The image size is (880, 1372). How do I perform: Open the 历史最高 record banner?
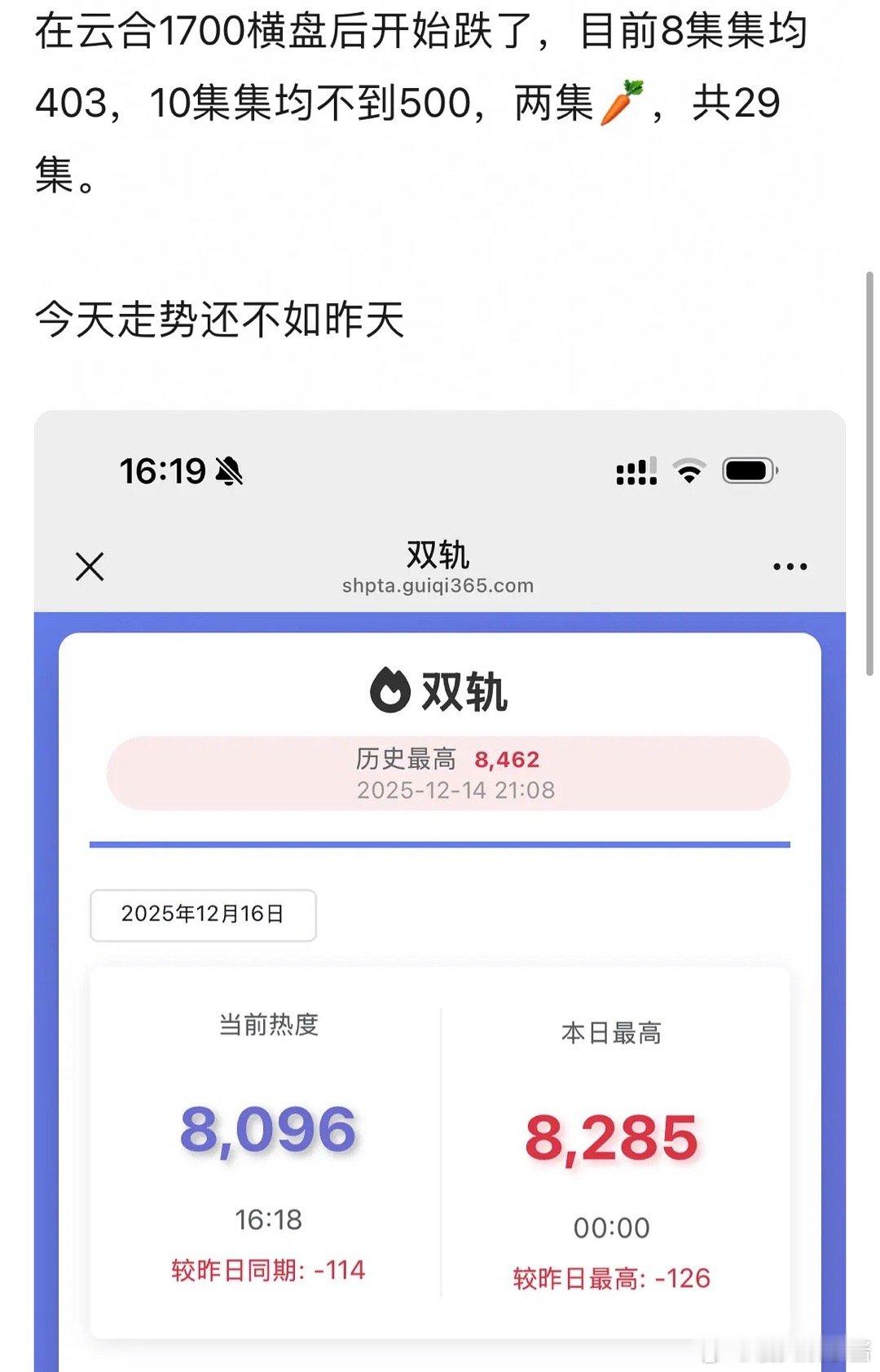coord(450,773)
